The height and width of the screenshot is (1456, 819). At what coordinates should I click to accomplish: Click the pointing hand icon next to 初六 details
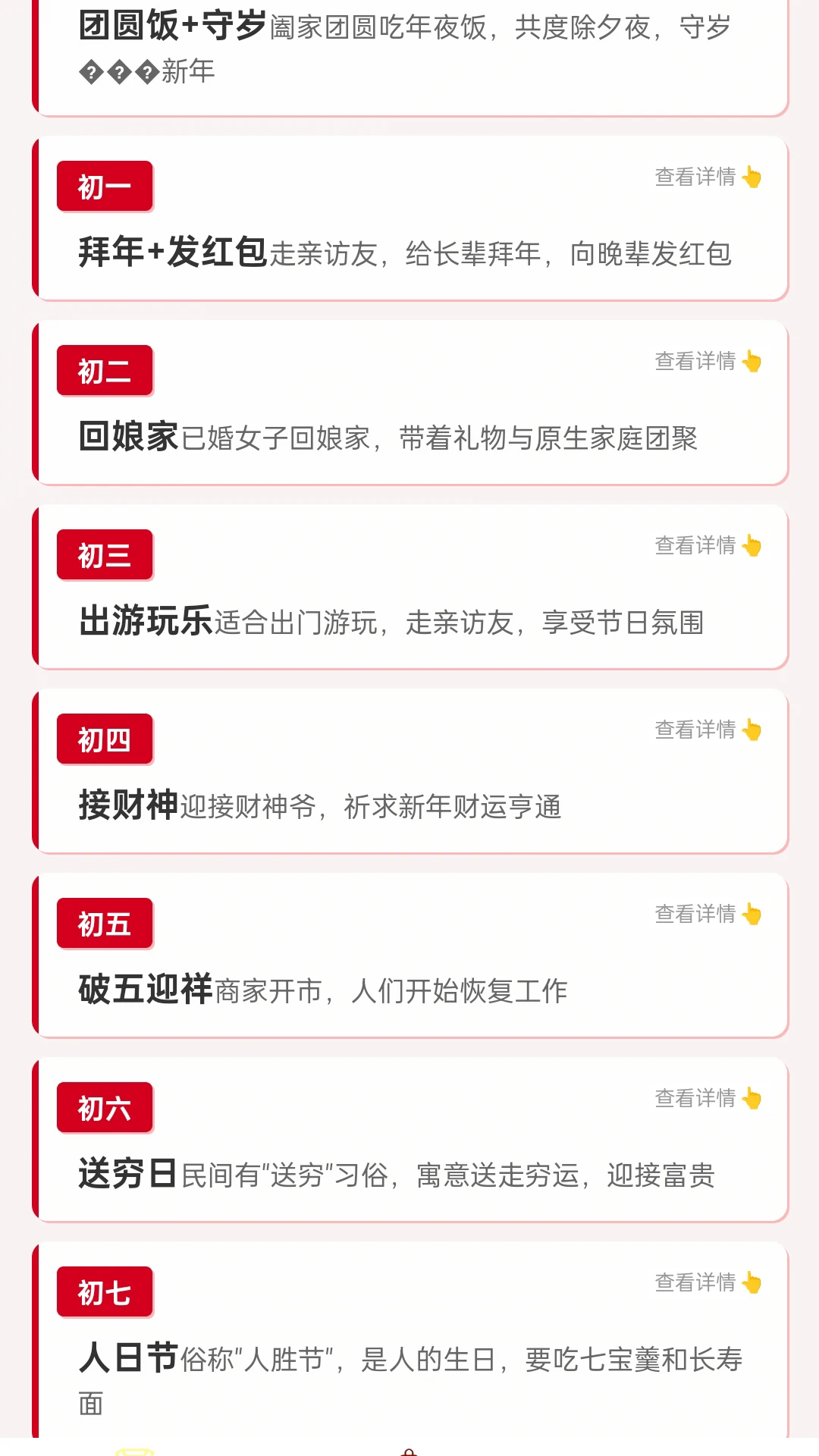point(752,1097)
